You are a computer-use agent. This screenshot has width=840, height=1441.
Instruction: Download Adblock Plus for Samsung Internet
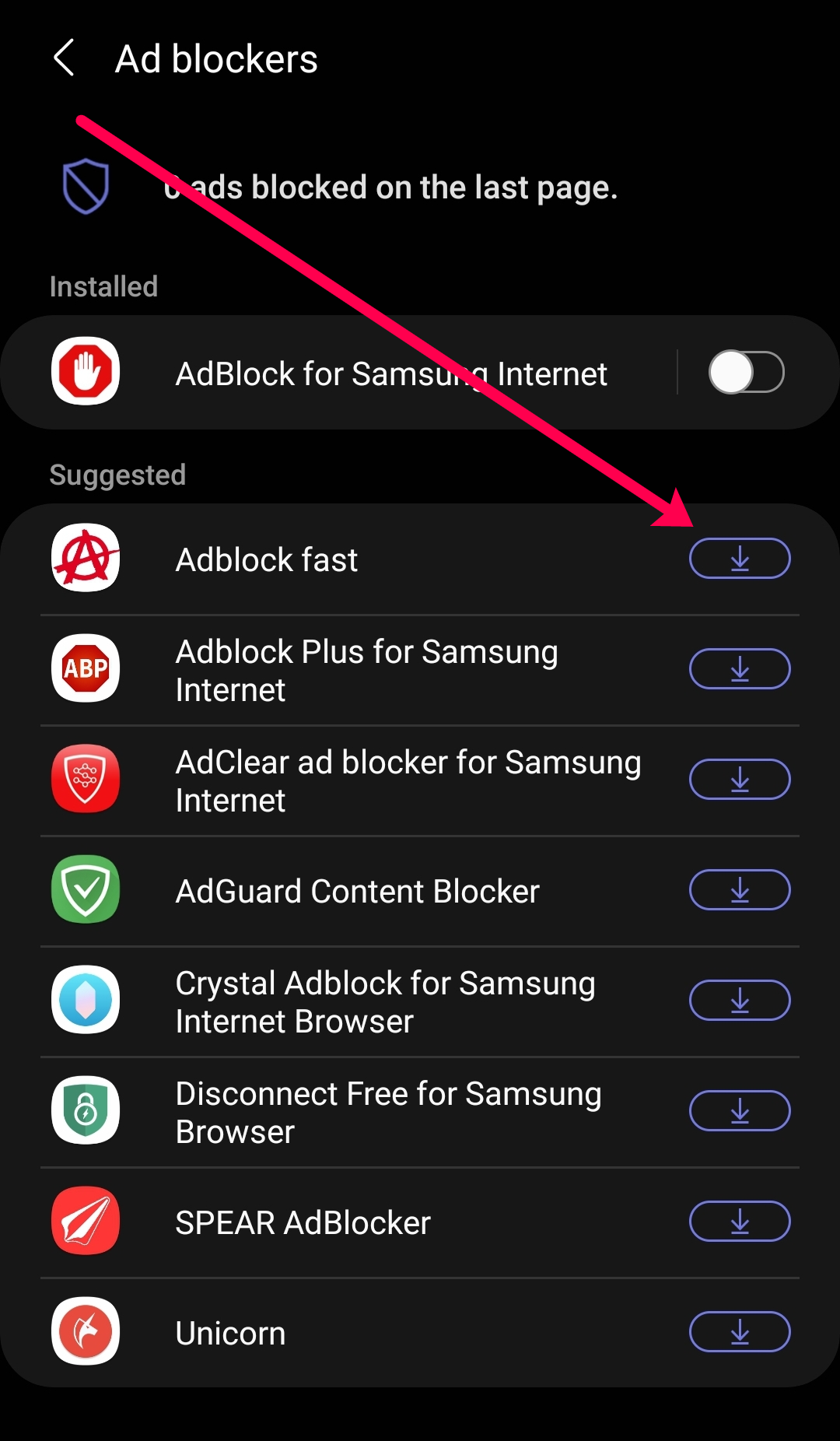740,669
